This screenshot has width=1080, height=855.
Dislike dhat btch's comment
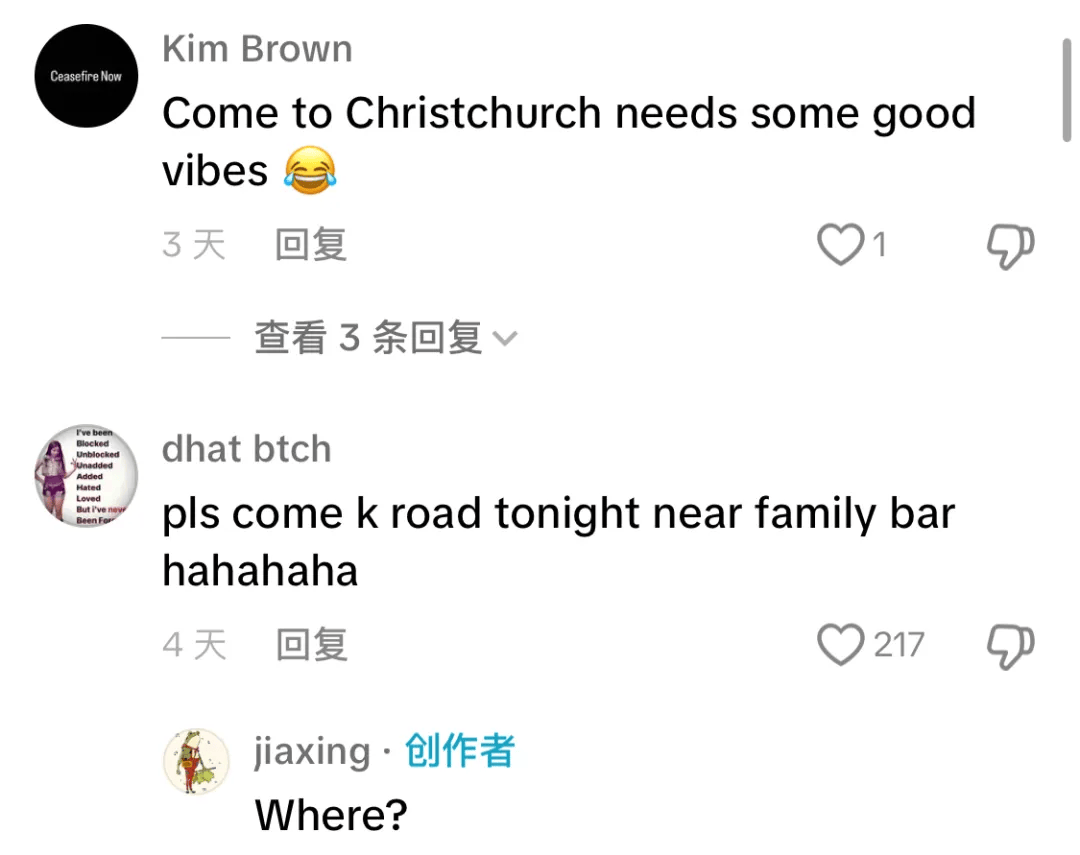(x=1010, y=645)
